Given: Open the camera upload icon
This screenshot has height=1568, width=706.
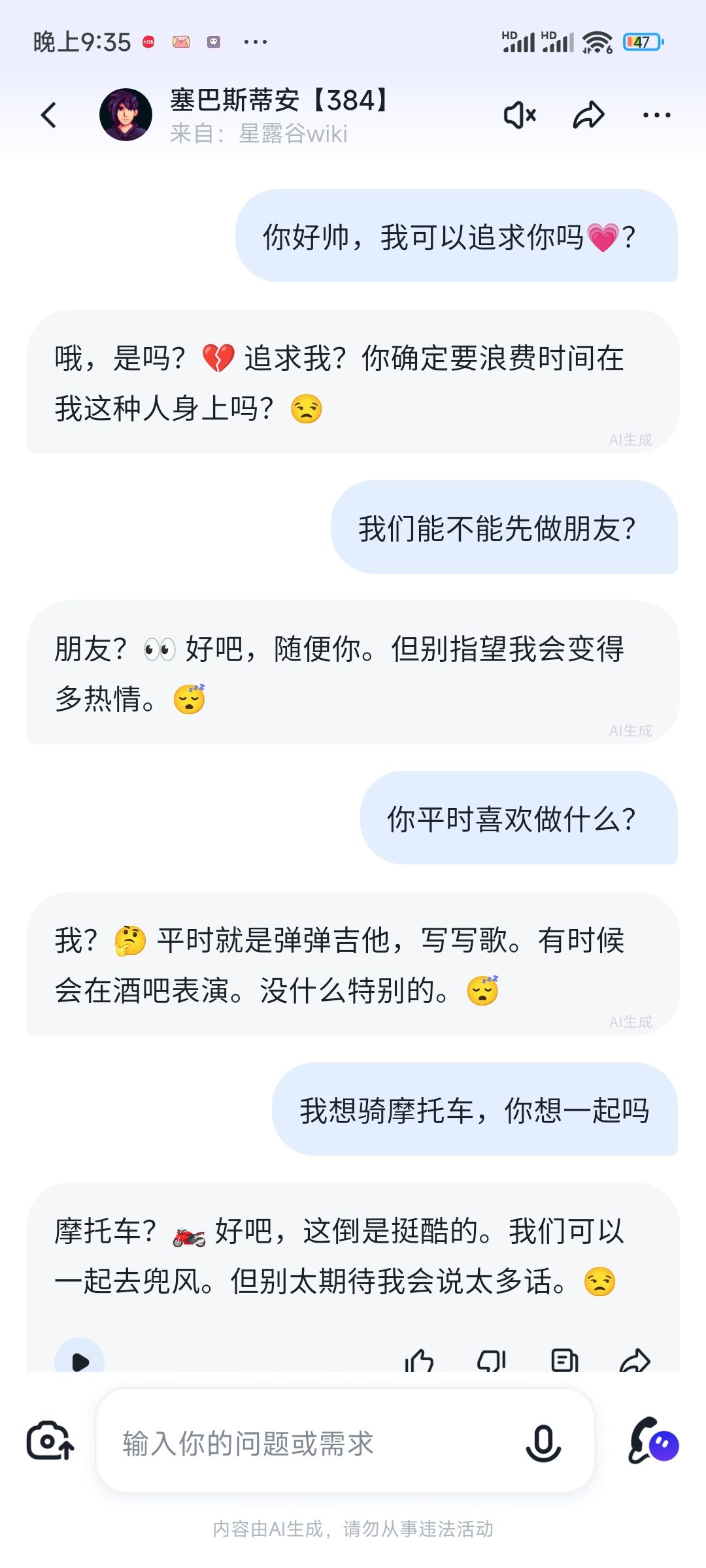Looking at the screenshot, I should click(x=50, y=1440).
